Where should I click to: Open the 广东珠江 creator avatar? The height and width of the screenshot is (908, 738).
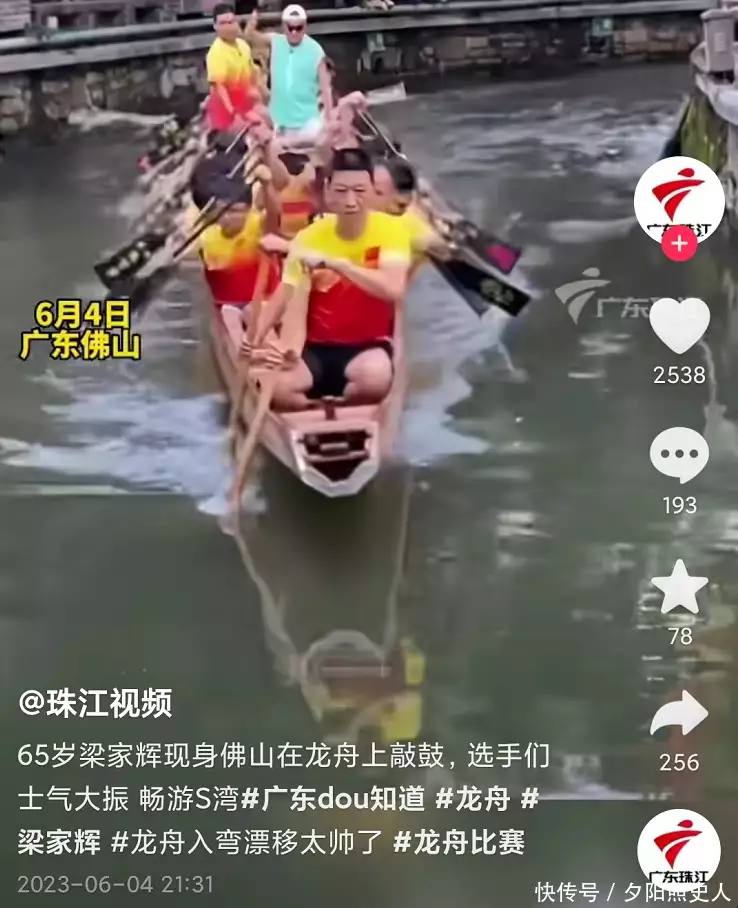(679, 200)
